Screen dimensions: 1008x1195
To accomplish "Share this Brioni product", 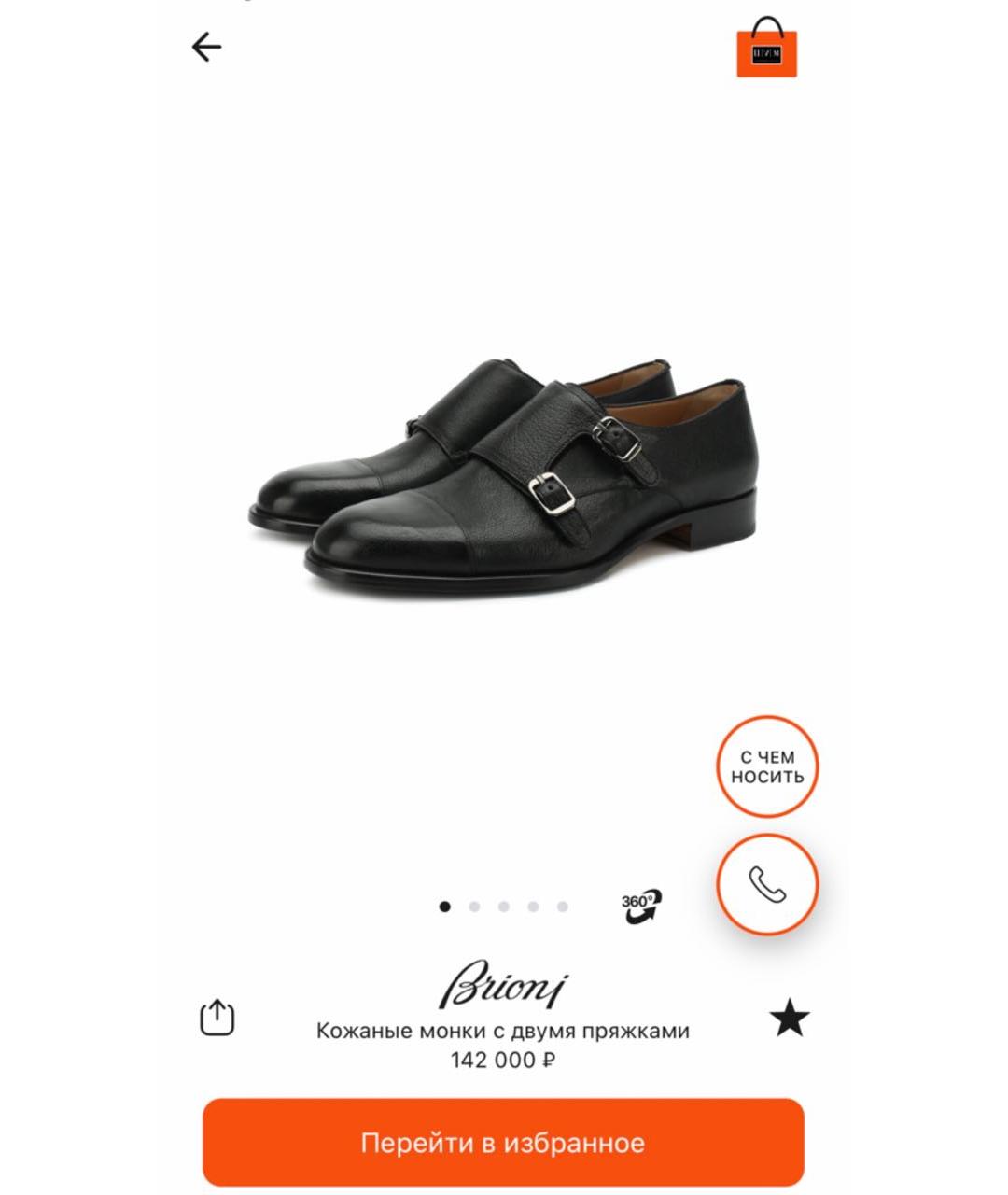I will [217, 1018].
